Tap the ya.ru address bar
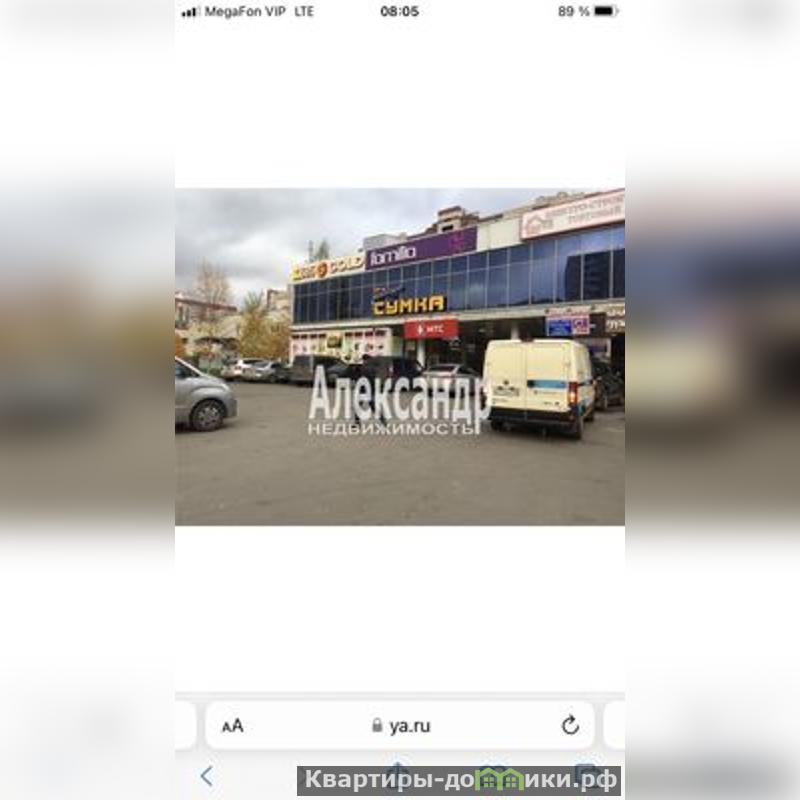Screen dimensions: 800x800 click(401, 726)
